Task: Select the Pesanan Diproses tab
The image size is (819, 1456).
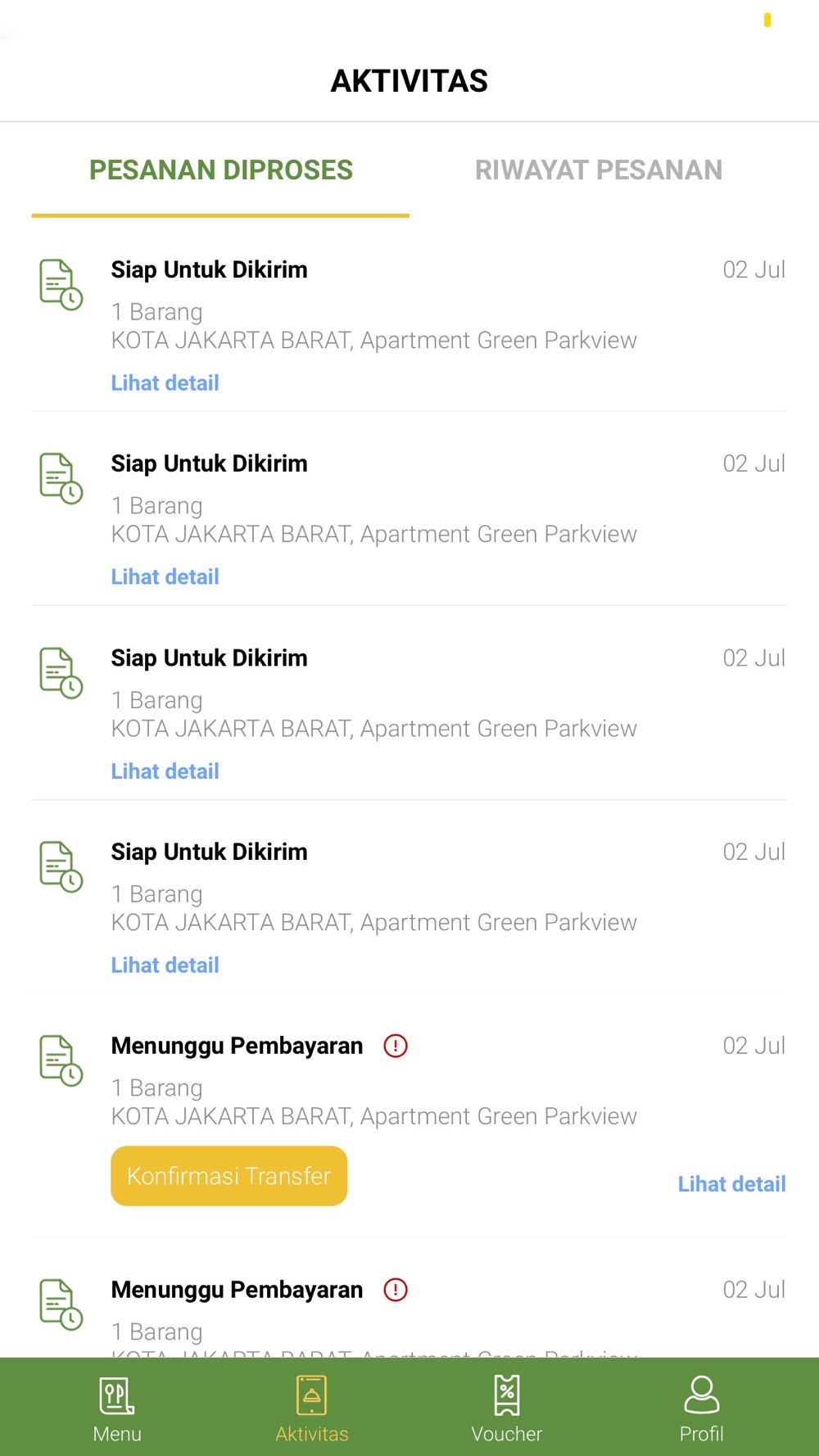Action: point(221,170)
